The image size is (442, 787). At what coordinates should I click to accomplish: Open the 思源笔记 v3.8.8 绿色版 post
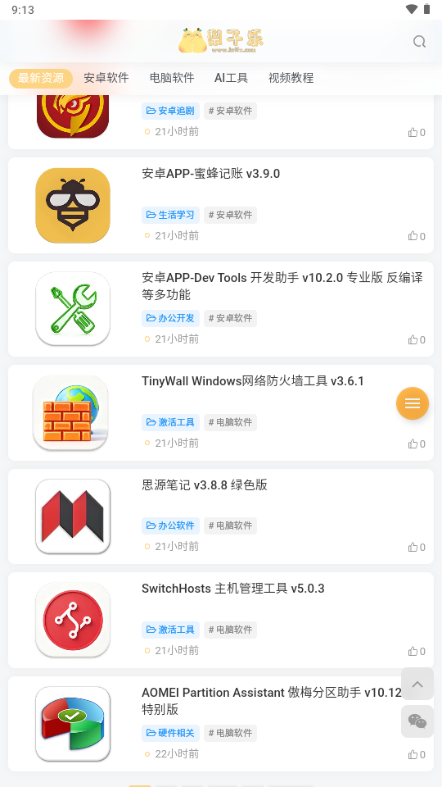coord(204,485)
